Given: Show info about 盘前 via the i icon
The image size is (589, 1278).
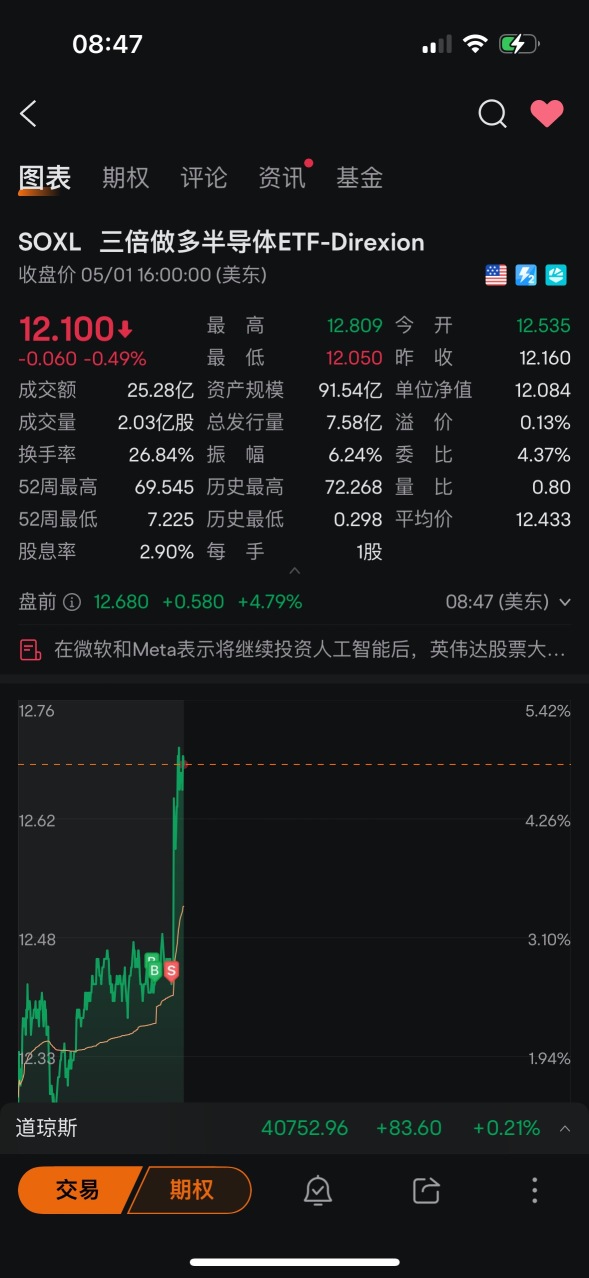Looking at the screenshot, I should pyautogui.click(x=71, y=602).
